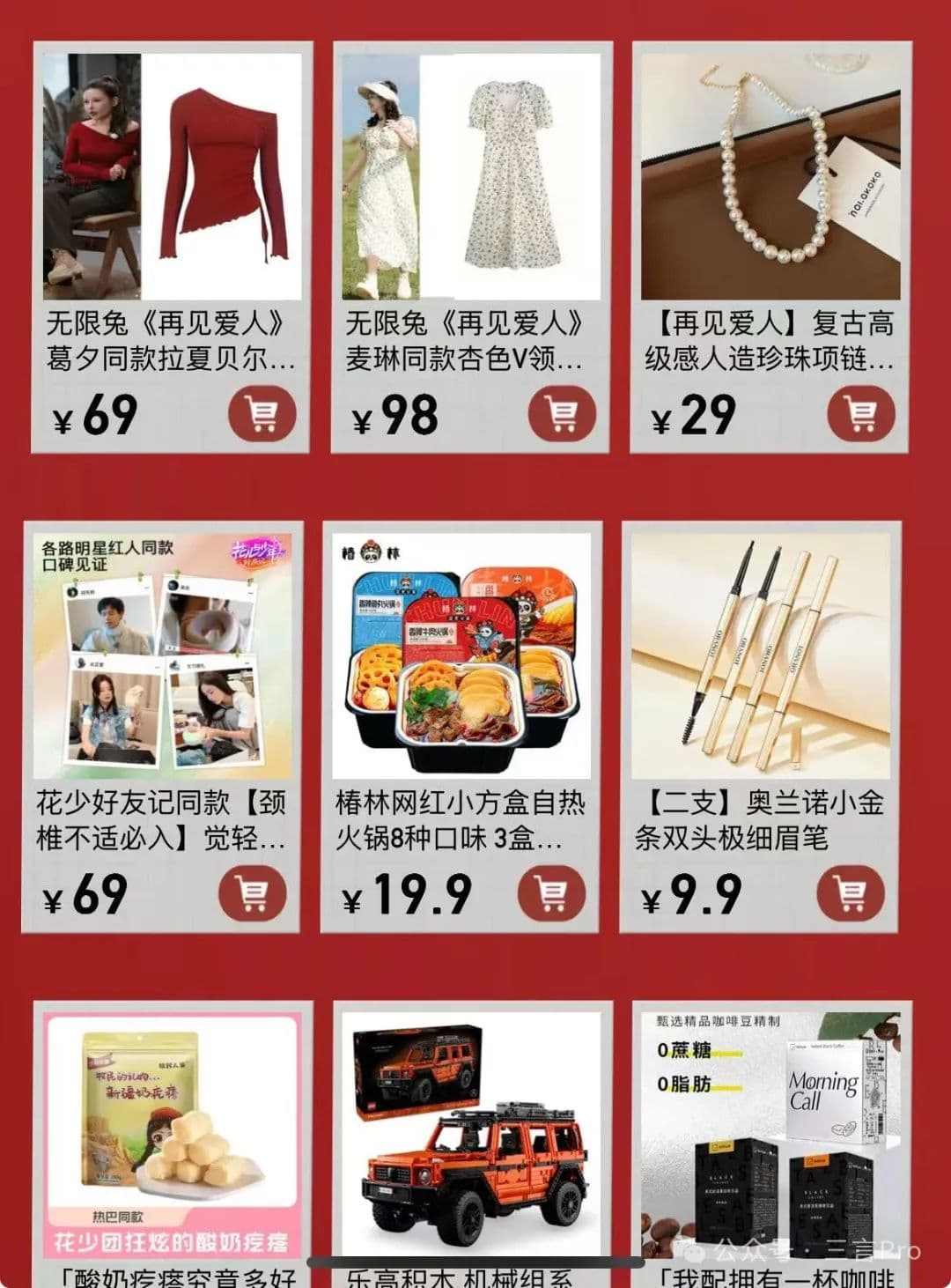The image size is (951, 1288).
Task: Add 奥兰诺 eyebrow pencils to cart
Action: point(851,893)
